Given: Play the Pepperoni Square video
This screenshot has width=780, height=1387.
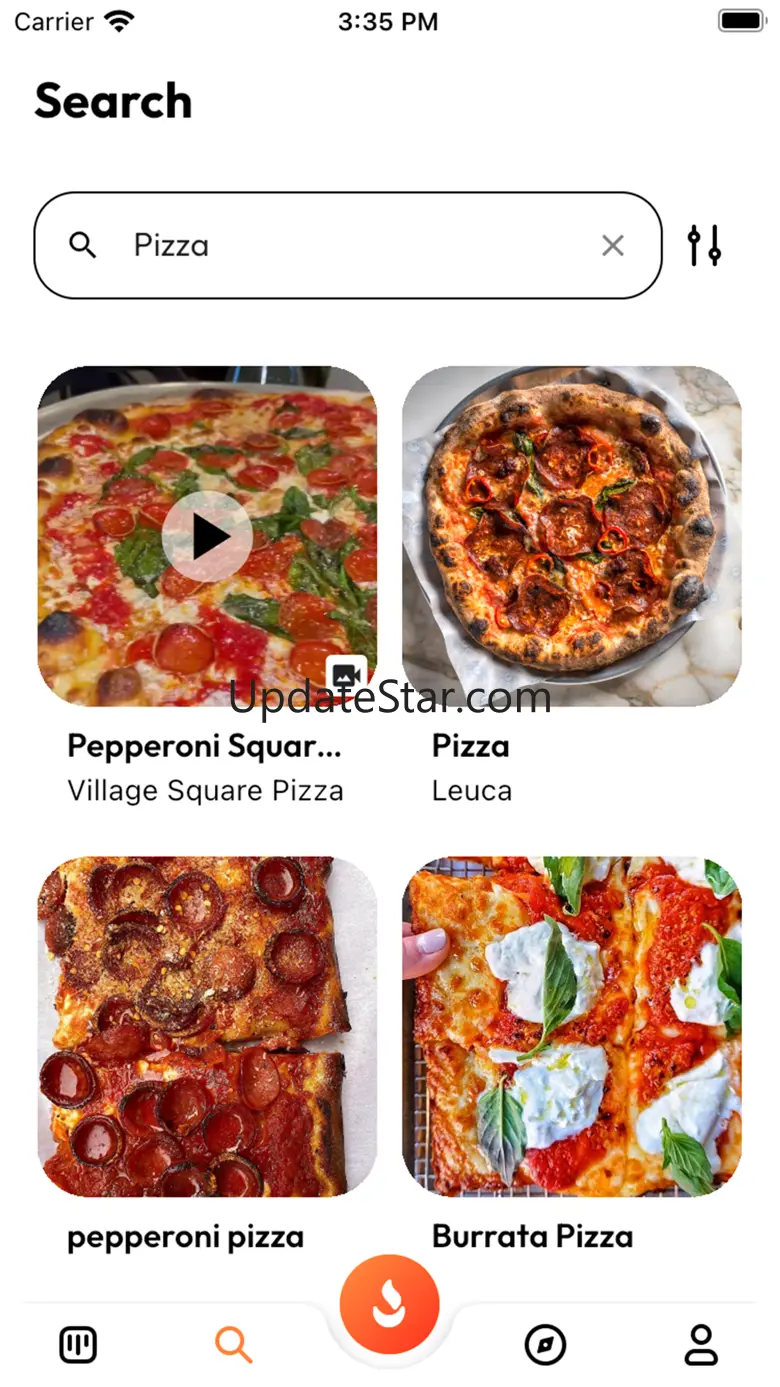Looking at the screenshot, I should pos(207,537).
